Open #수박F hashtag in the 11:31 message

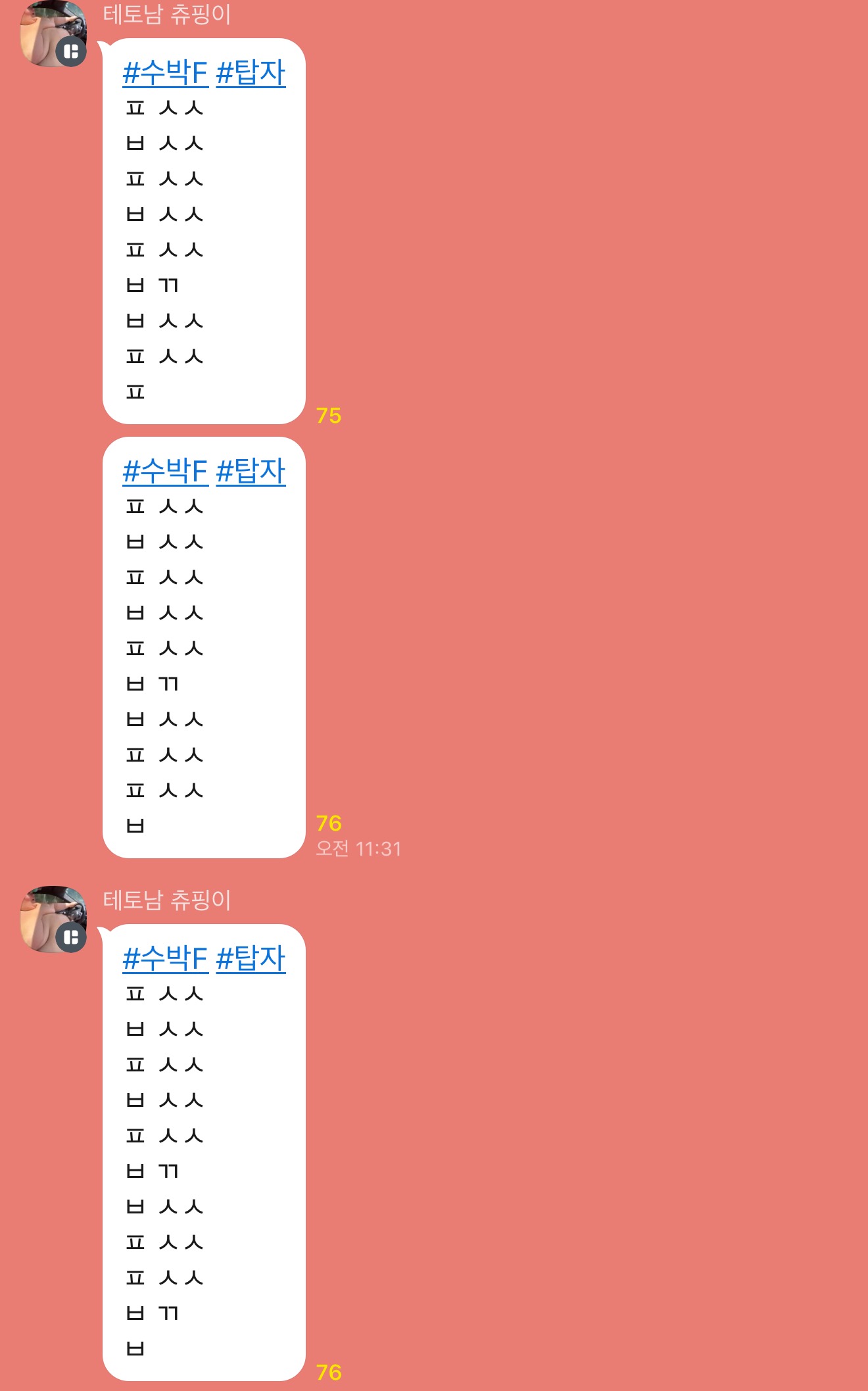point(165,472)
